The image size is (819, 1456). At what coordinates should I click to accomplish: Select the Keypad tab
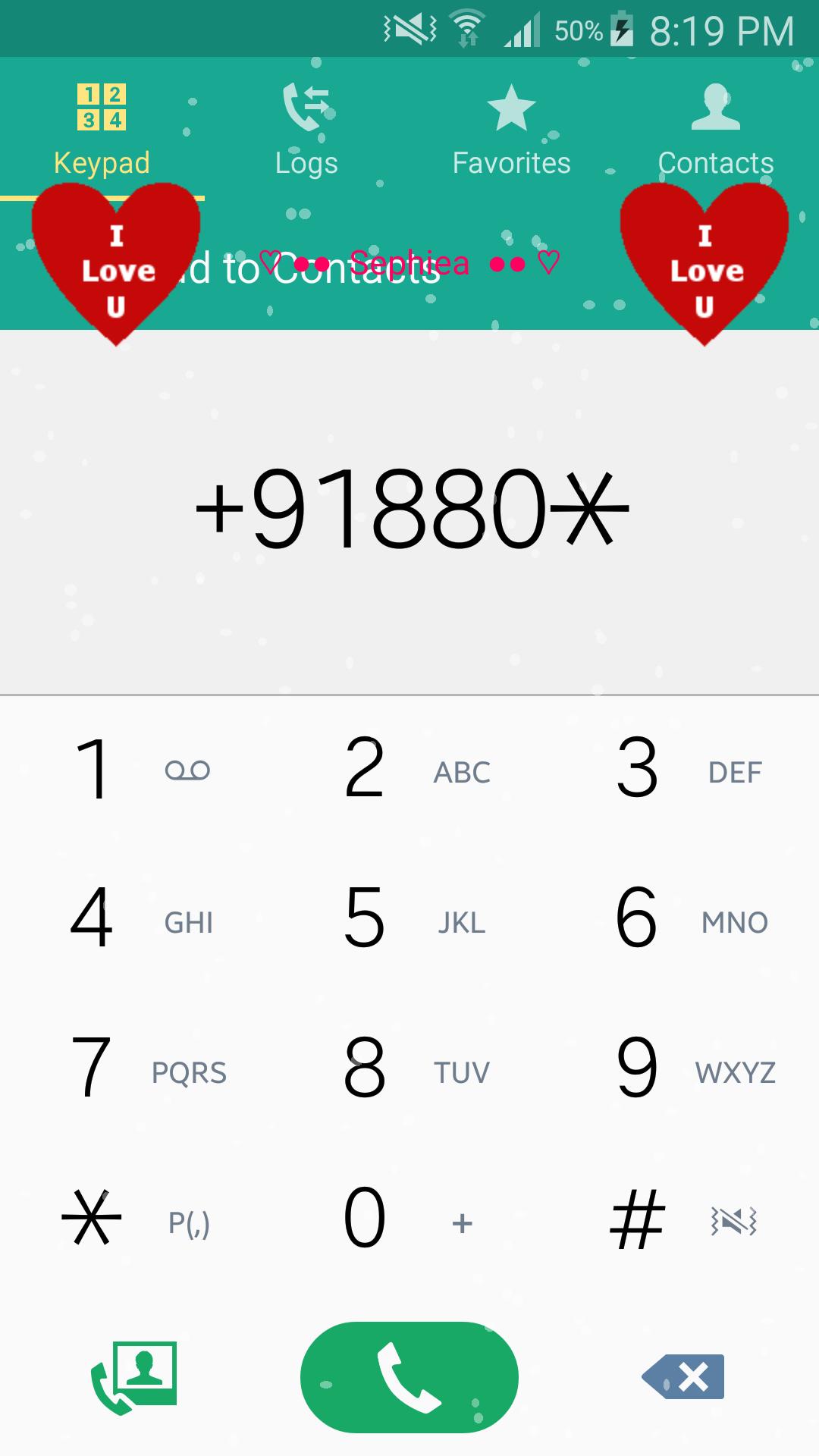(x=102, y=129)
